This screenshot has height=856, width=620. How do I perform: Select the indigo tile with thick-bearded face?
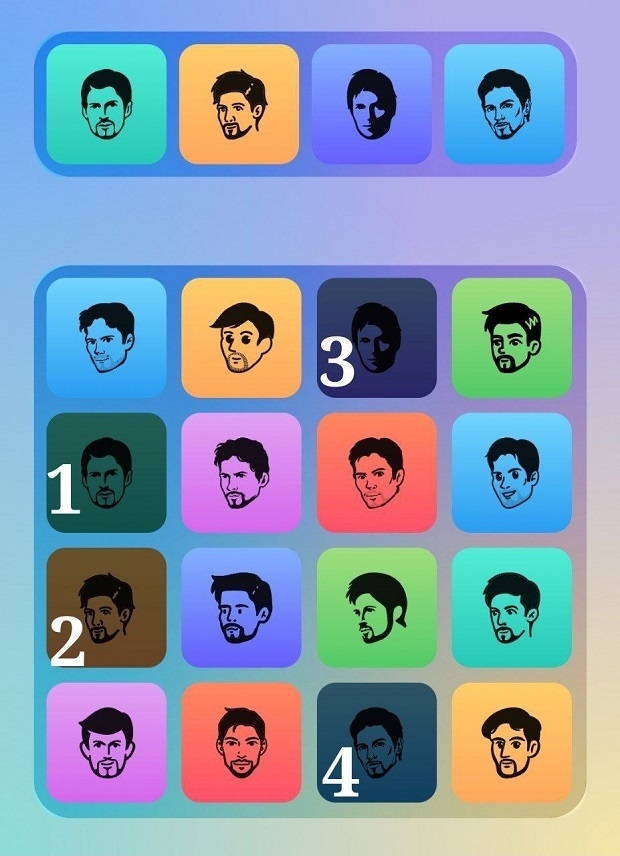(241, 607)
